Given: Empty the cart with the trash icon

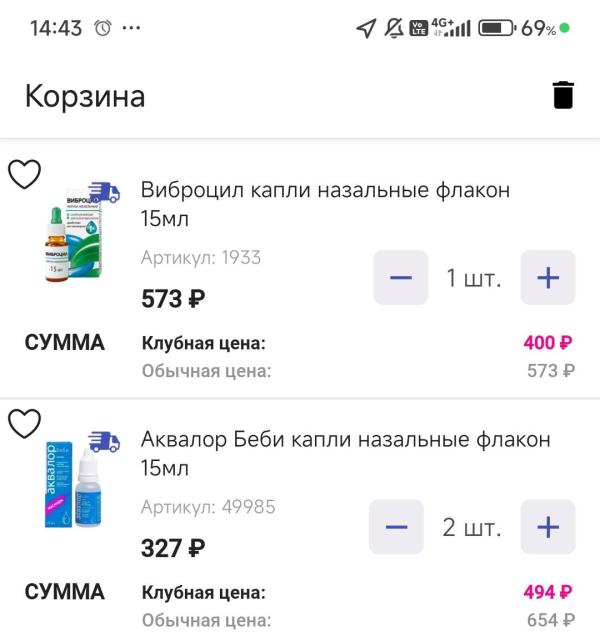Looking at the screenshot, I should coord(564,95).
